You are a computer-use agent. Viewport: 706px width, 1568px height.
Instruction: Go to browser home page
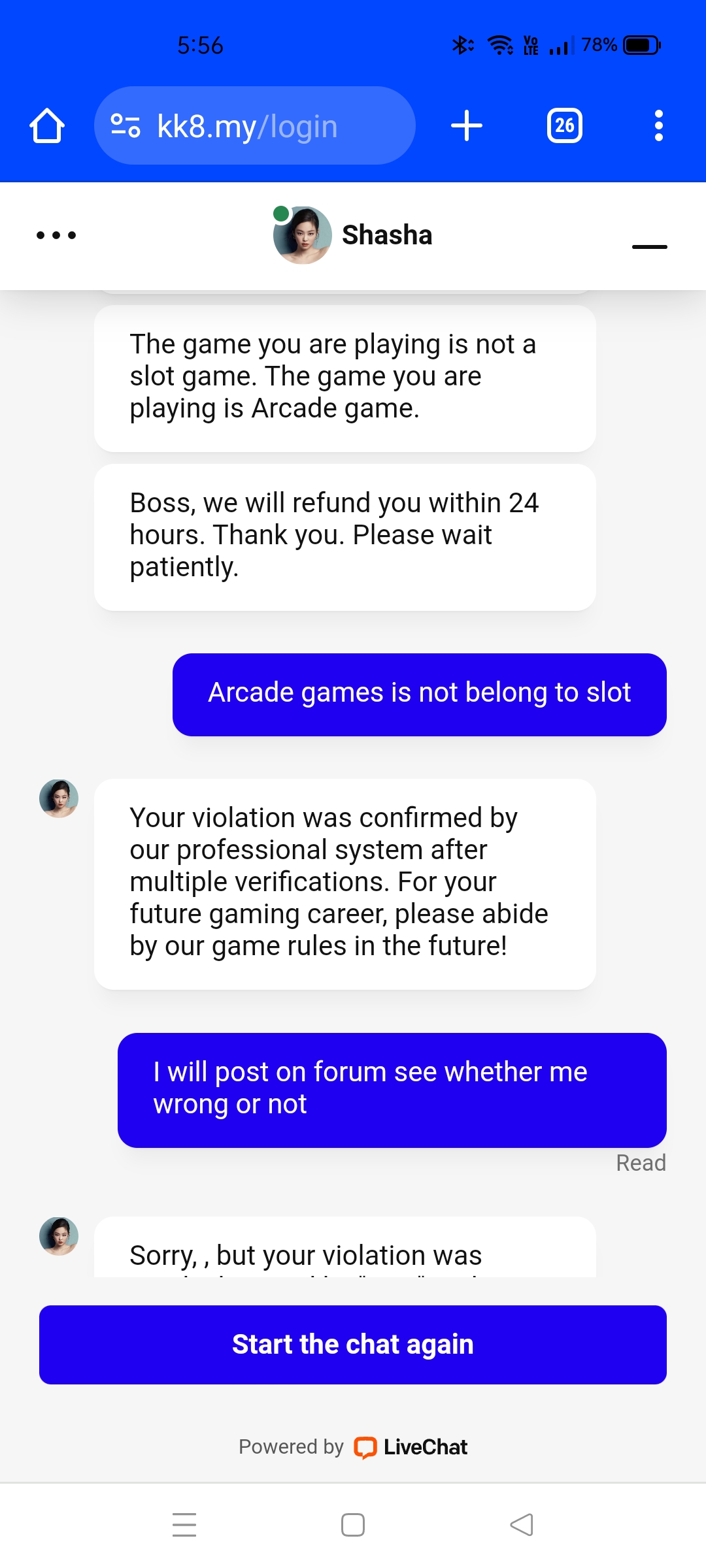click(47, 125)
